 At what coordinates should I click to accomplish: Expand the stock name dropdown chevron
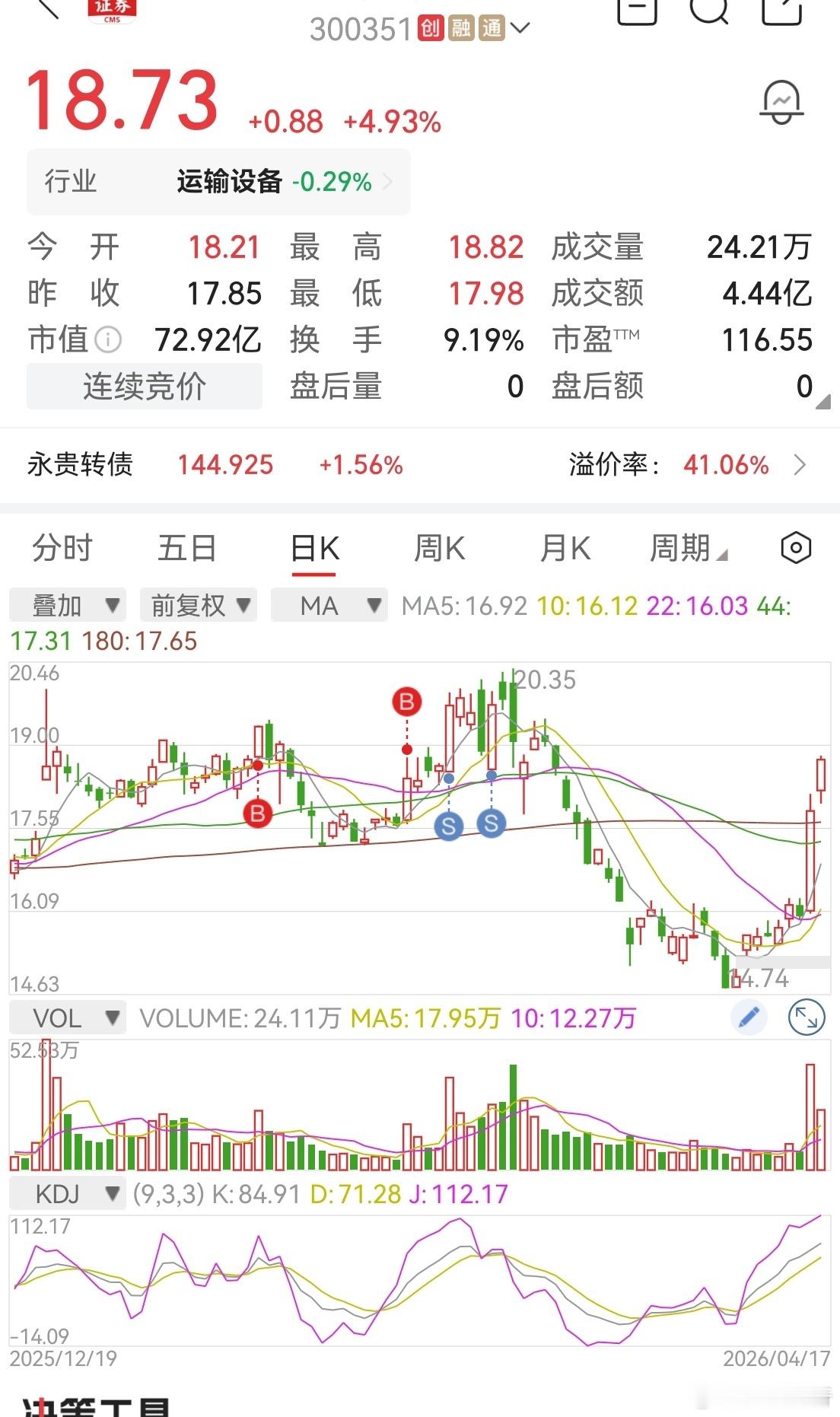(x=520, y=29)
